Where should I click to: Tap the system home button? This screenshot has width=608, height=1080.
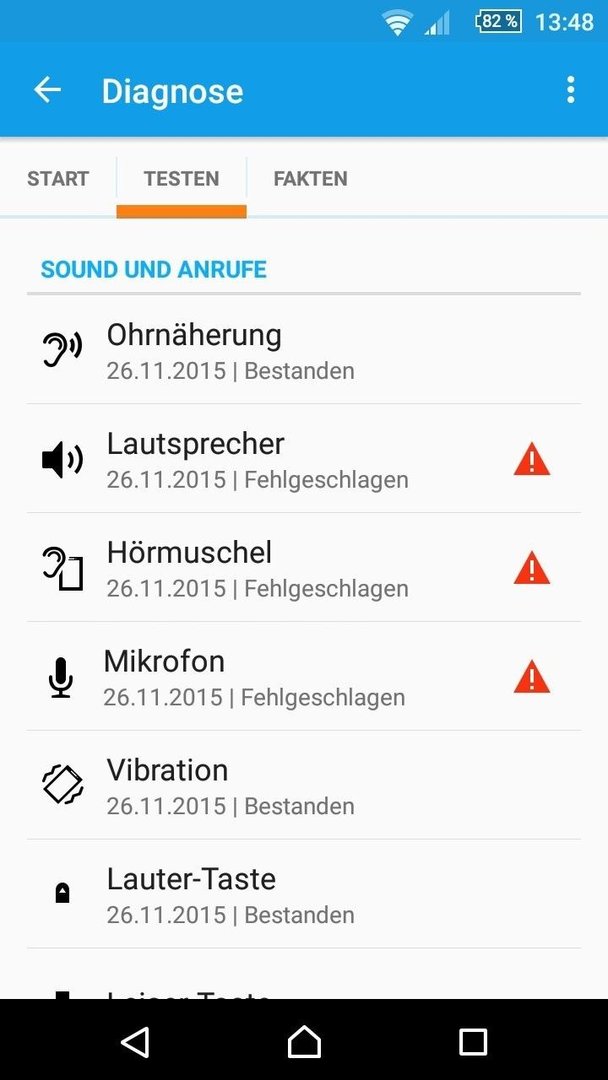(x=304, y=1041)
